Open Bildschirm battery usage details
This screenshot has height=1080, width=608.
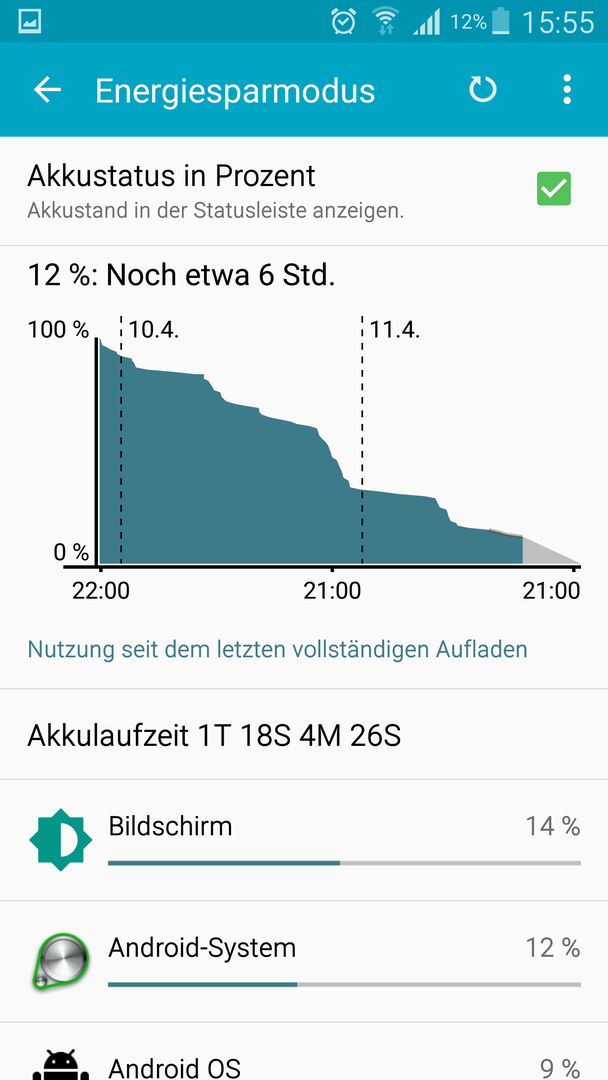click(x=304, y=840)
